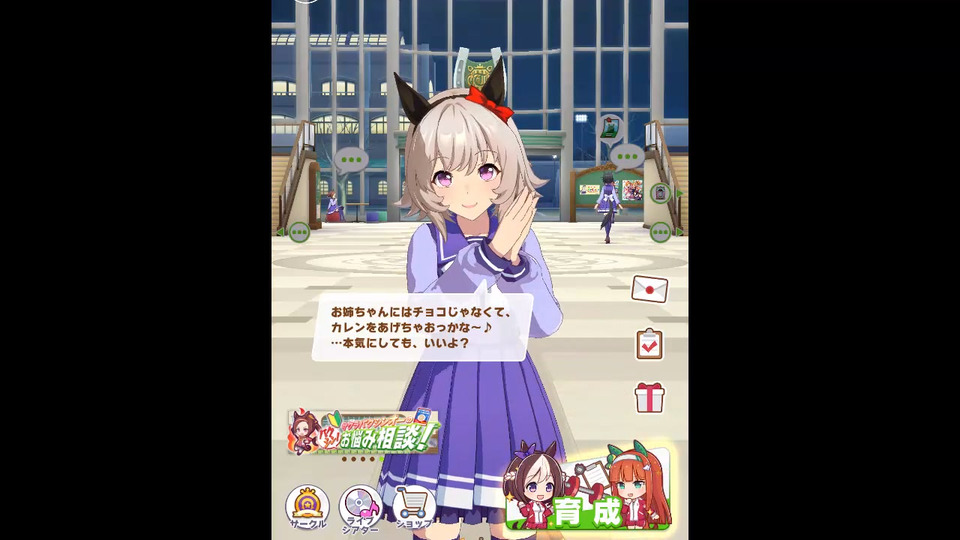The image size is (960, 540).
Task: Tap the right-side arrow with the lock icon
Action: [x=662, y=193]
